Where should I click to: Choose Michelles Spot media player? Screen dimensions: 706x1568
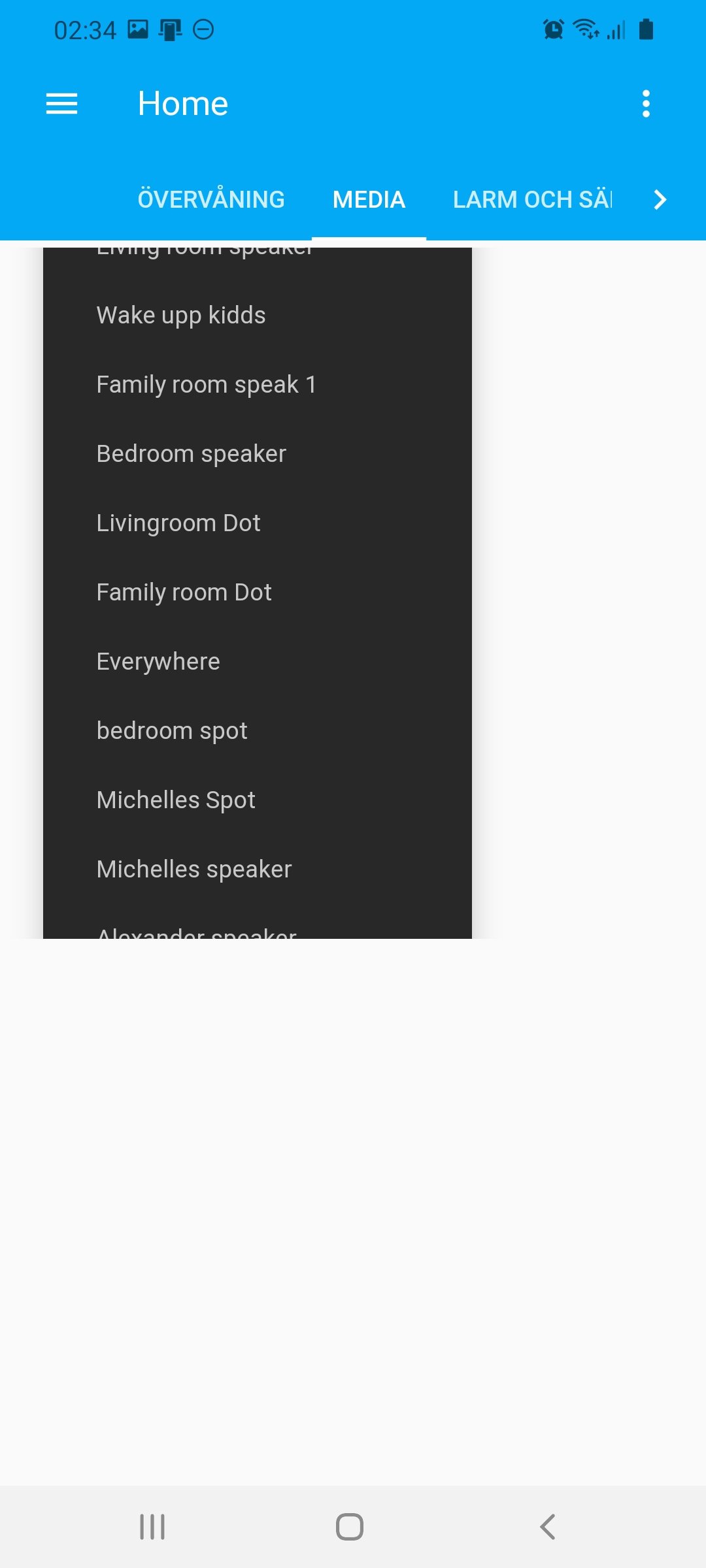(175, 799)
